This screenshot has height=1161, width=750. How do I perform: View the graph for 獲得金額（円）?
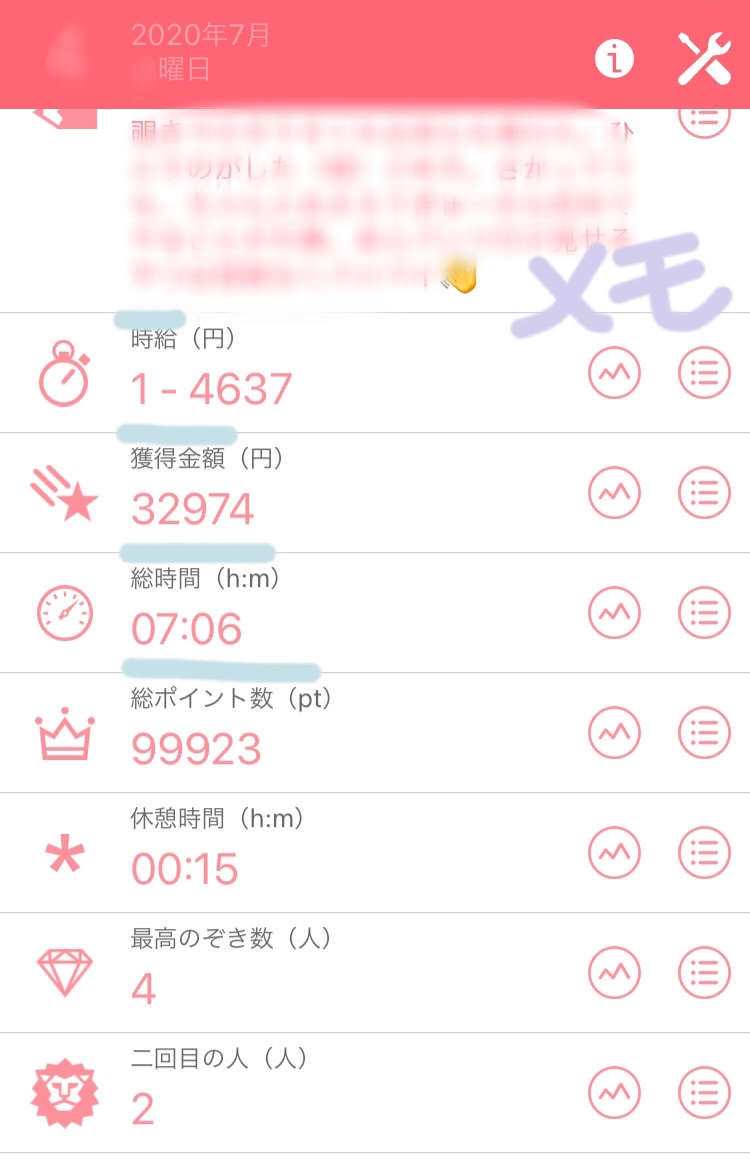pyautogui.click(x=614, y=493)
